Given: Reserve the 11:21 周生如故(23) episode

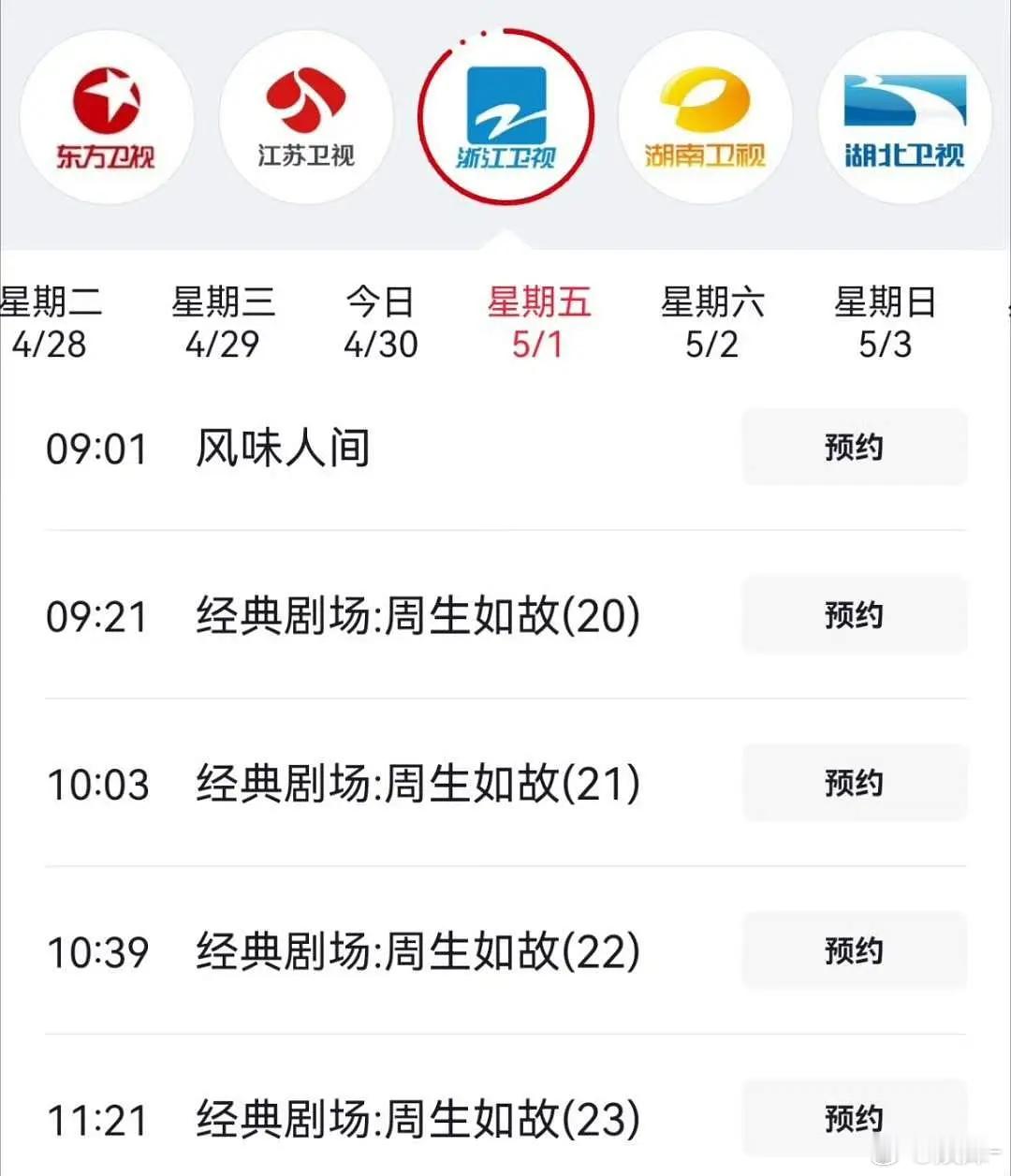Looking at the screenshot, I should tap(854, 1118).
